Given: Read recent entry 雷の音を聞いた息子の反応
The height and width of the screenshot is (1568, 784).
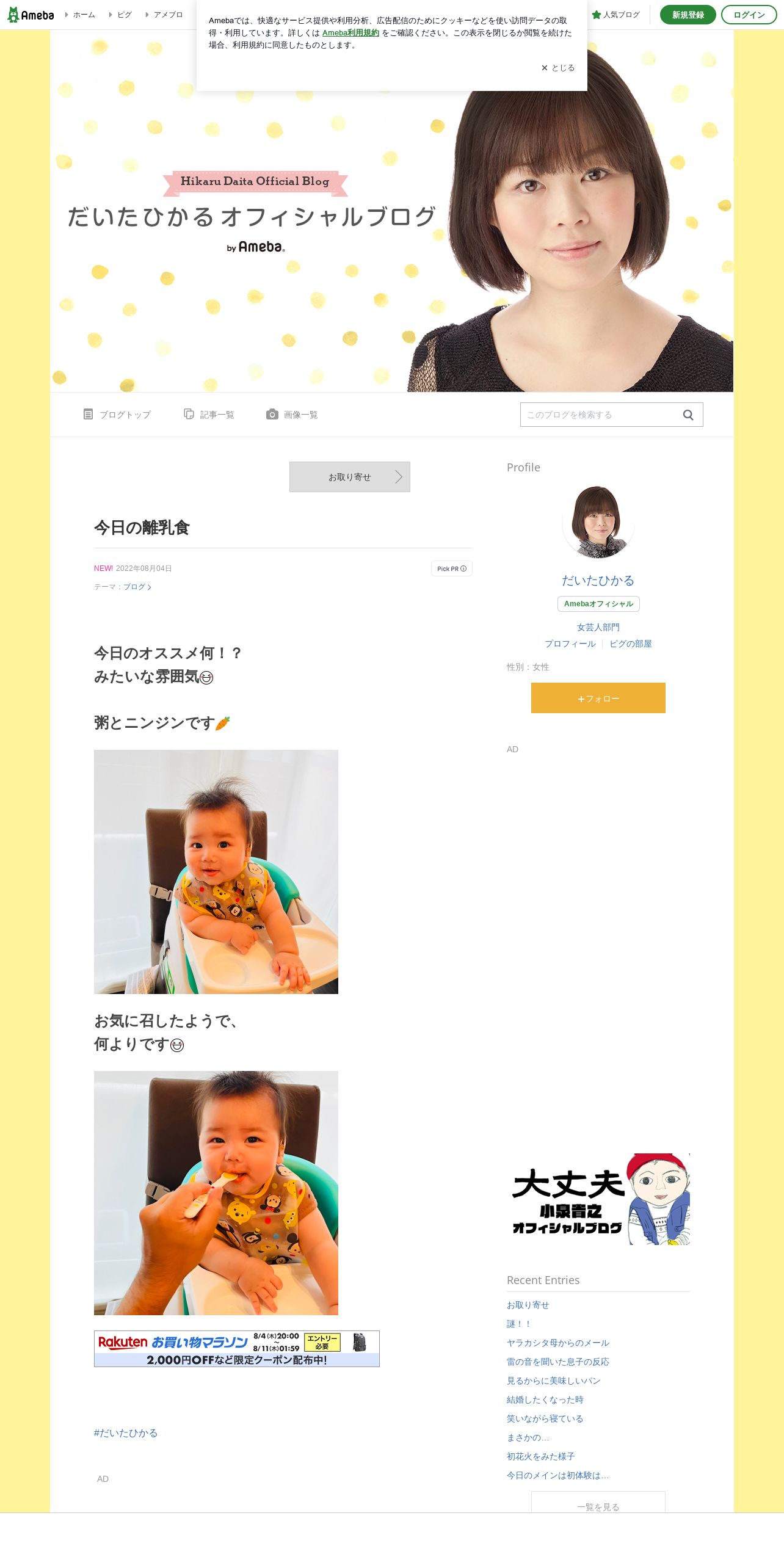Looking at the screenshot, I should [558, 1362].
